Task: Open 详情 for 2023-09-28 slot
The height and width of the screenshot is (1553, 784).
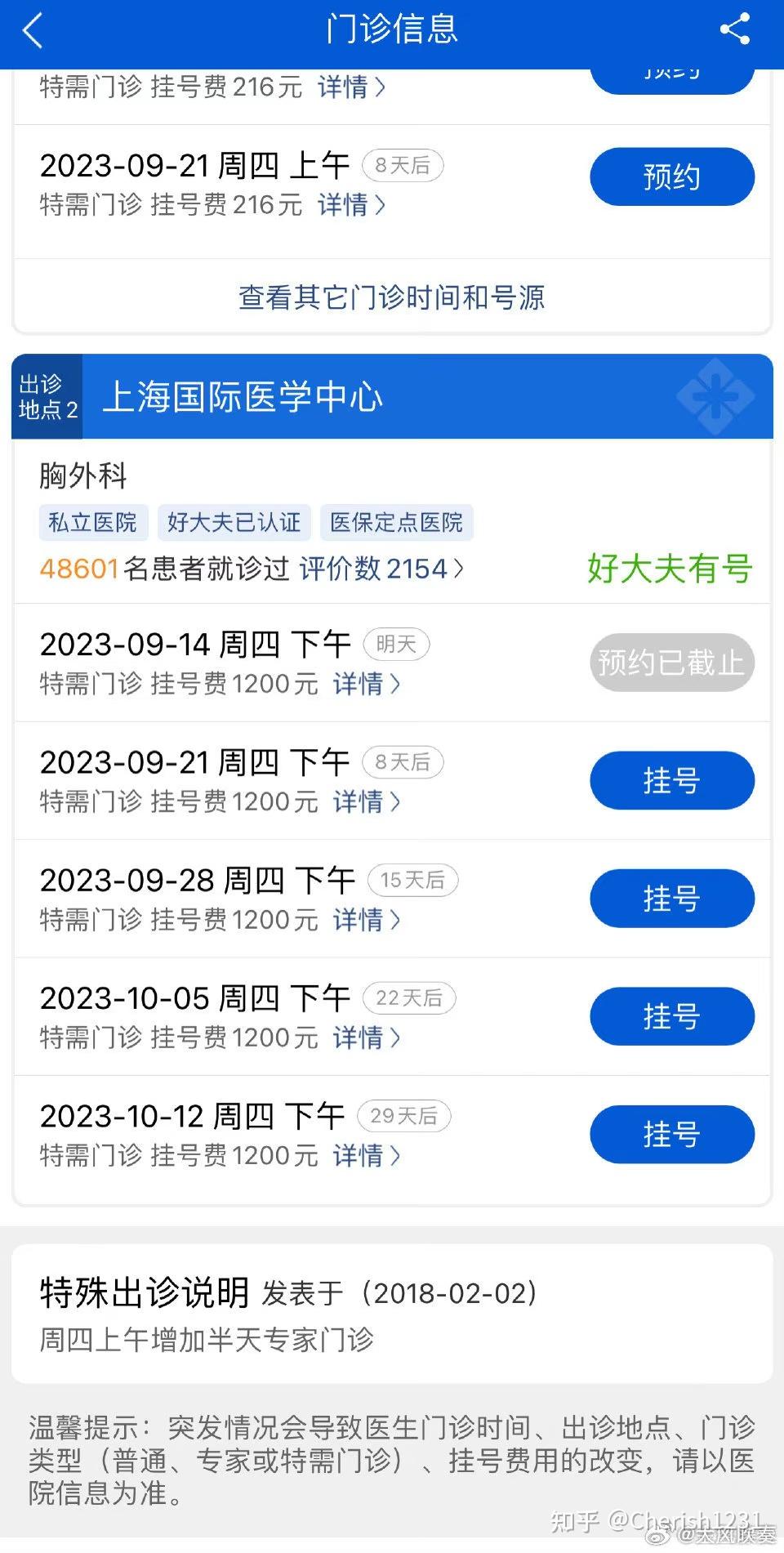Action: (367, 920)
